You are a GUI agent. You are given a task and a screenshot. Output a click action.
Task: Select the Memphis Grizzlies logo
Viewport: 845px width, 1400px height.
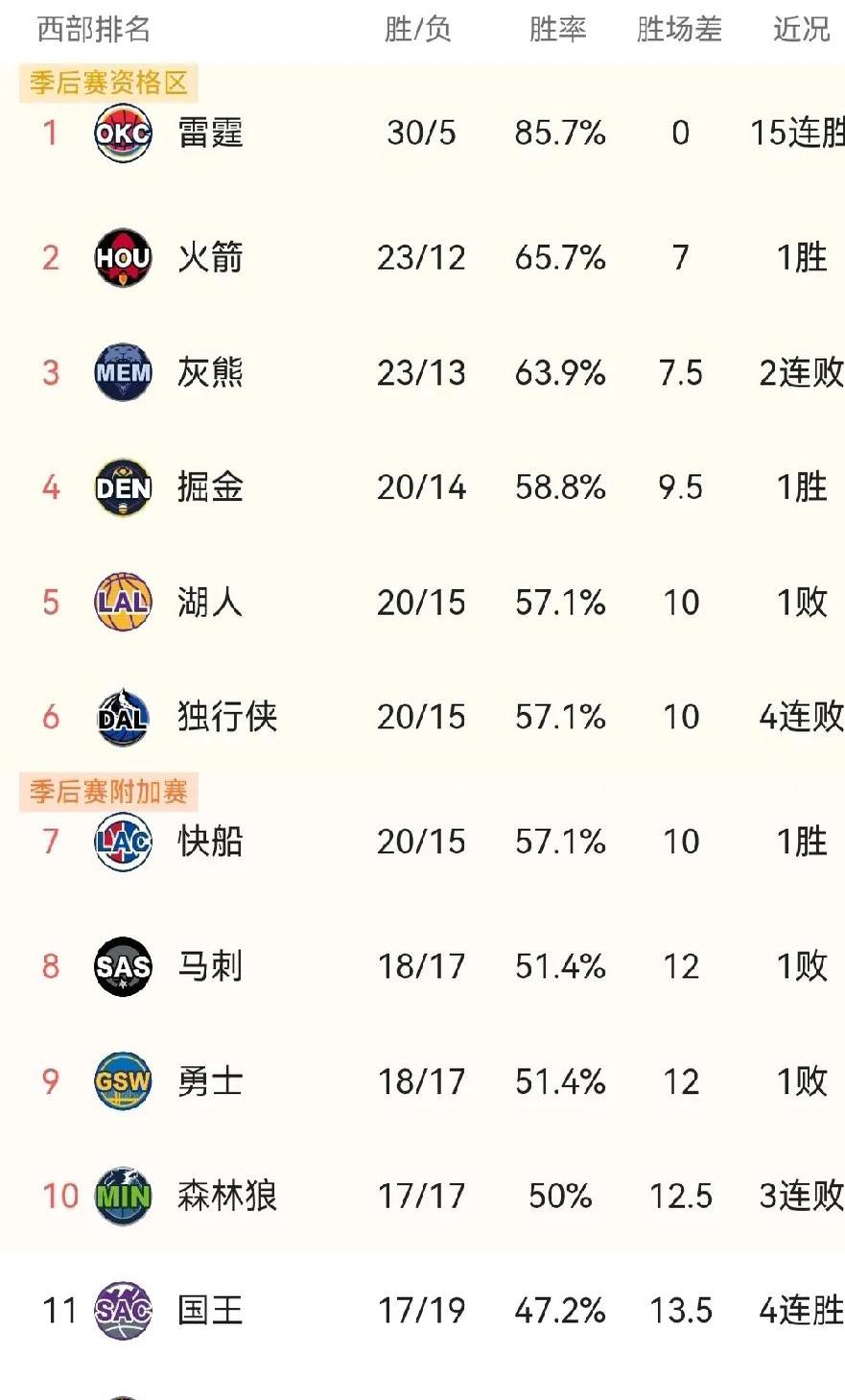tap(123, 372)
